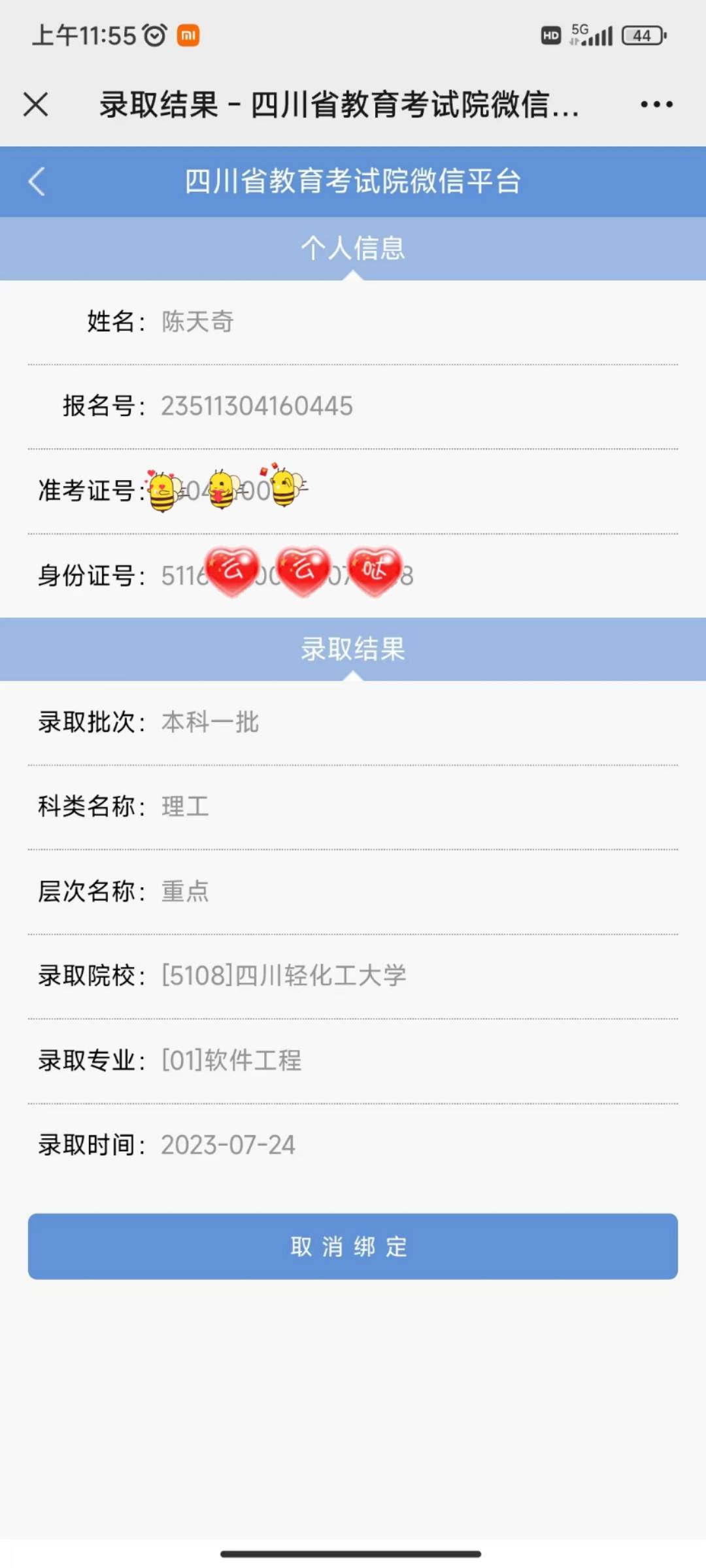Tap the 取消绑定 button
The width and height of the screenshot is (706, 1568).
[353, 1247]
